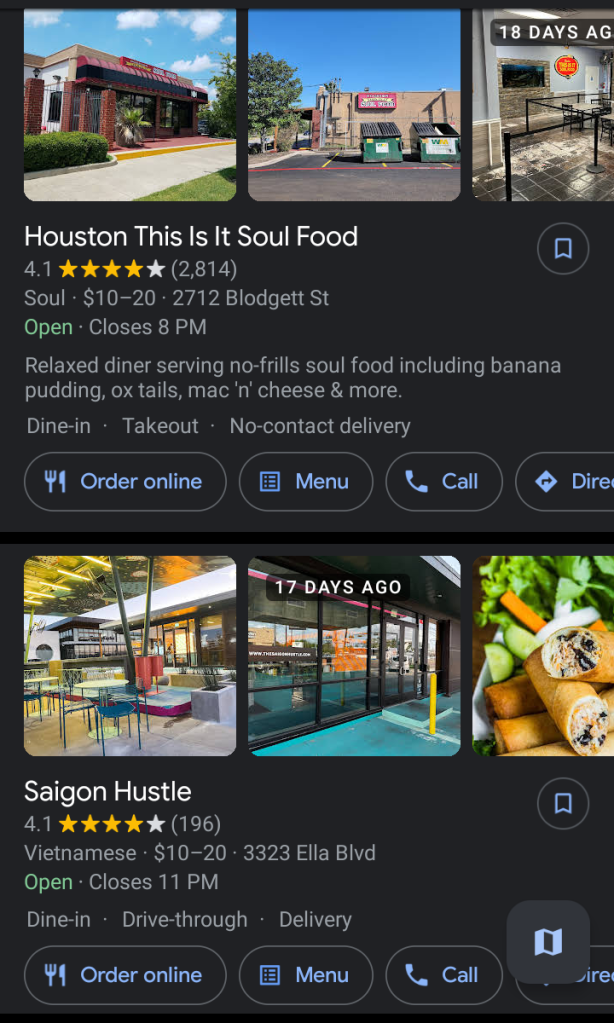The width and height of the screenshot is (614, 1023).
Task: Save Houston This Is It Soul Food
Action: tap(563, 249)
